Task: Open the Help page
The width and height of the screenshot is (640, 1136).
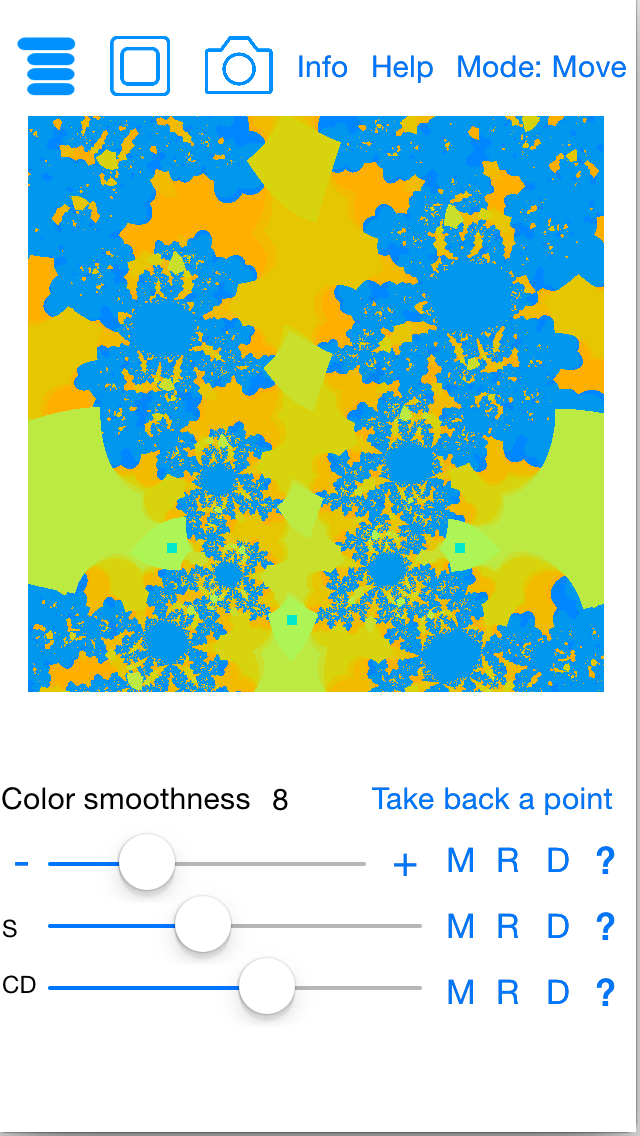Action: [x=402, y=67]
